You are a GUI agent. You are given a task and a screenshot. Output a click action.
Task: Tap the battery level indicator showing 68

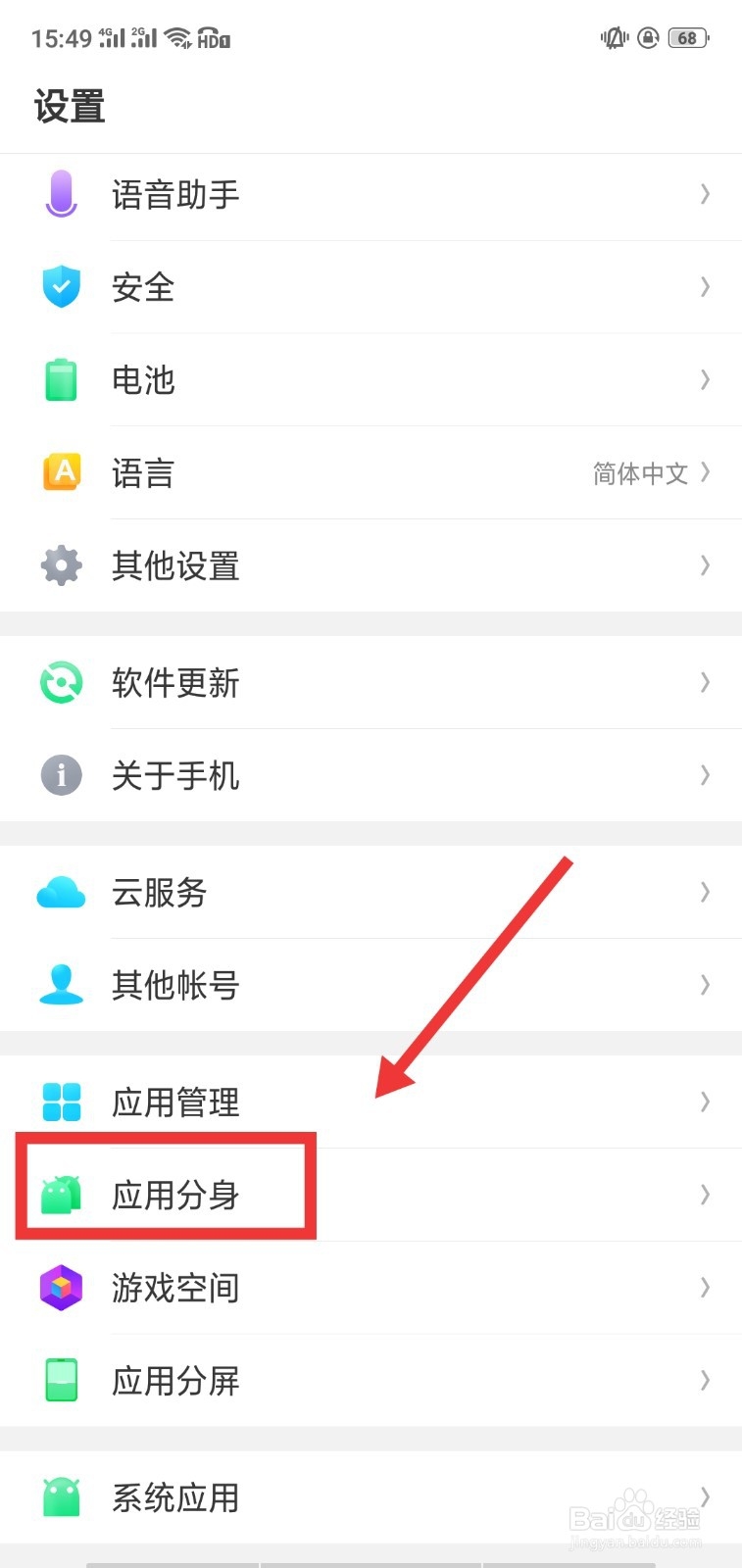[x=687, y=38]
